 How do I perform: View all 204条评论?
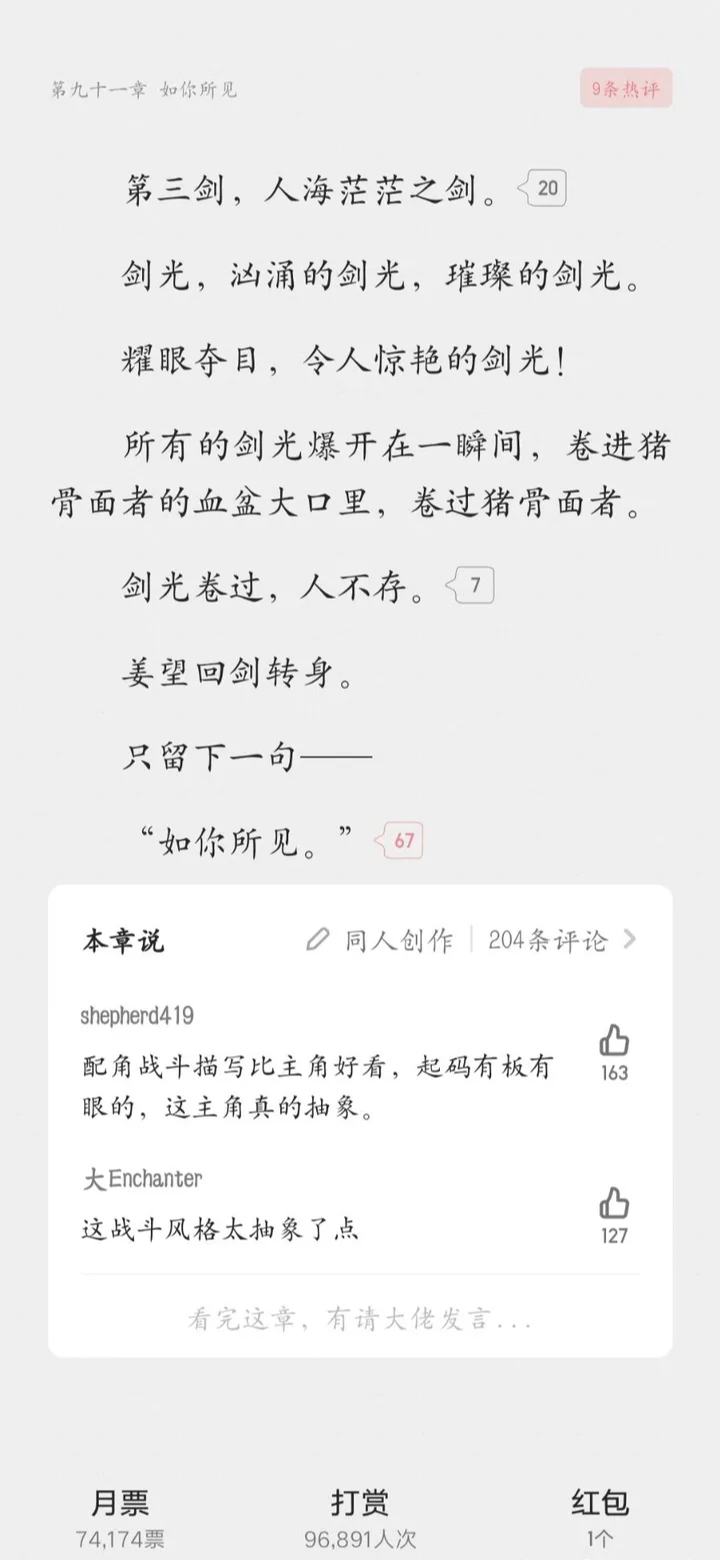pos(563,940)
